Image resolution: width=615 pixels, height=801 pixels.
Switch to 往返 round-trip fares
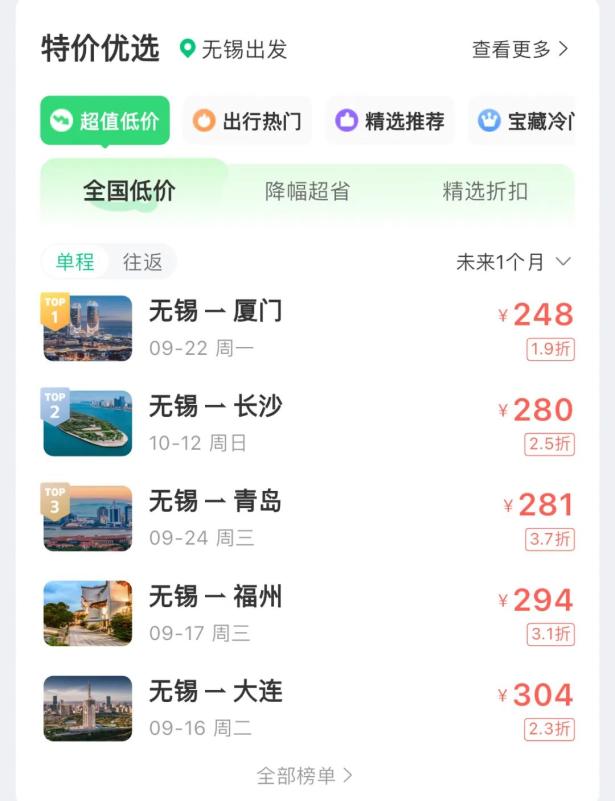point(142,262)
